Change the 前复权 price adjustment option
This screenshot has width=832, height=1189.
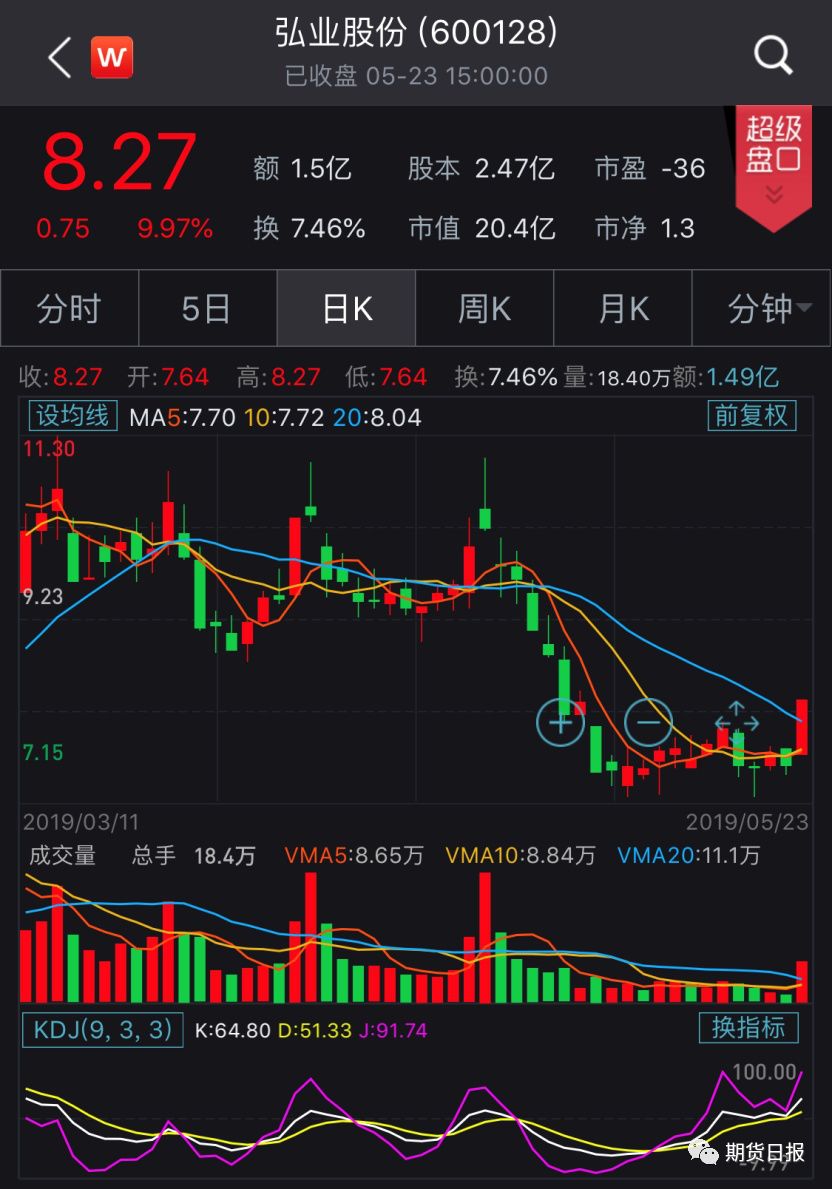pos(751,415)
